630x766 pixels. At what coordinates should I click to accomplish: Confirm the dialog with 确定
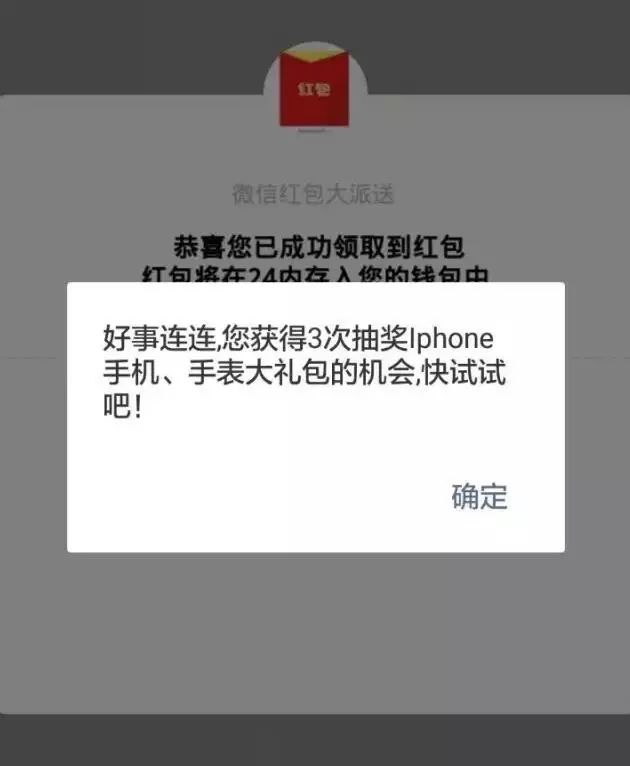(x=480, y=496)
